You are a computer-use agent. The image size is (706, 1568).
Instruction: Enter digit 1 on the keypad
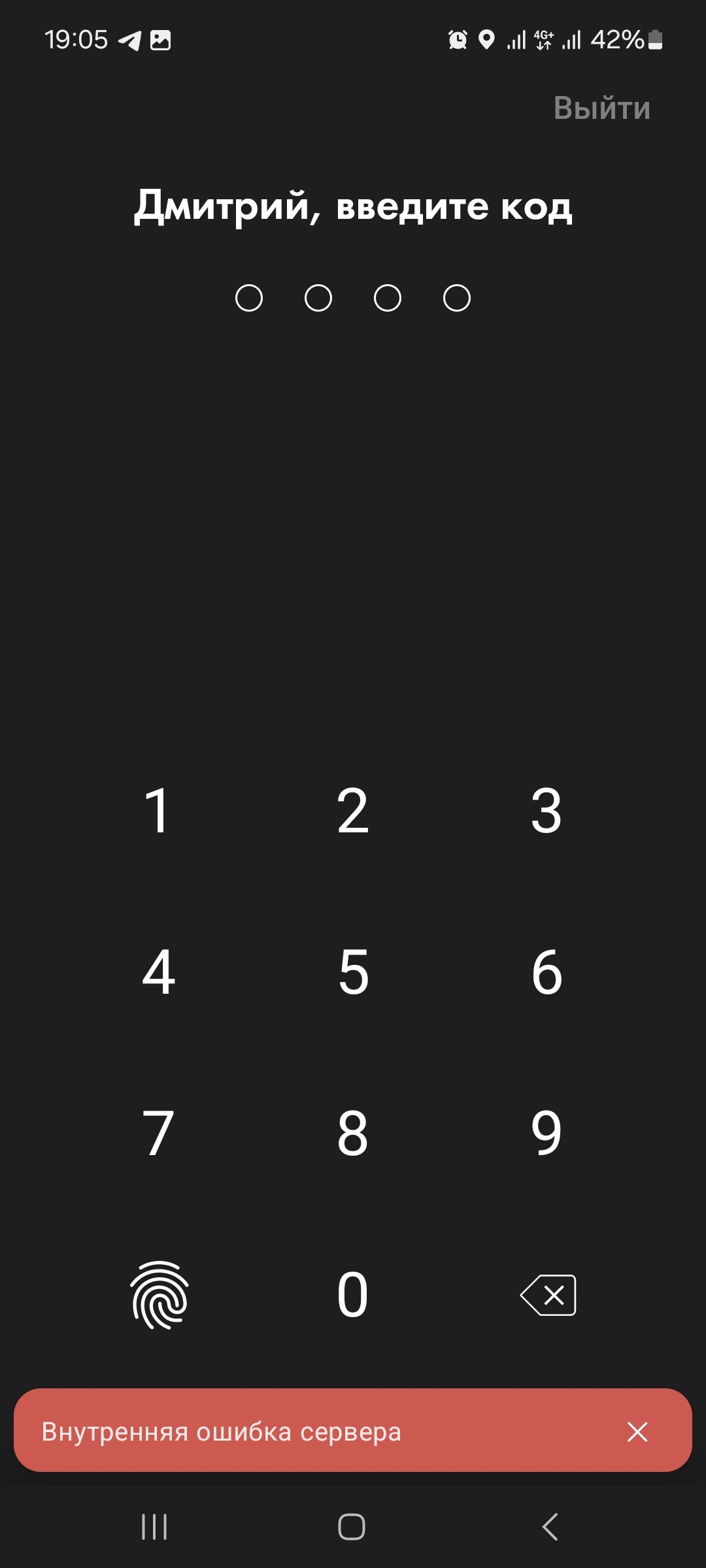158,811
